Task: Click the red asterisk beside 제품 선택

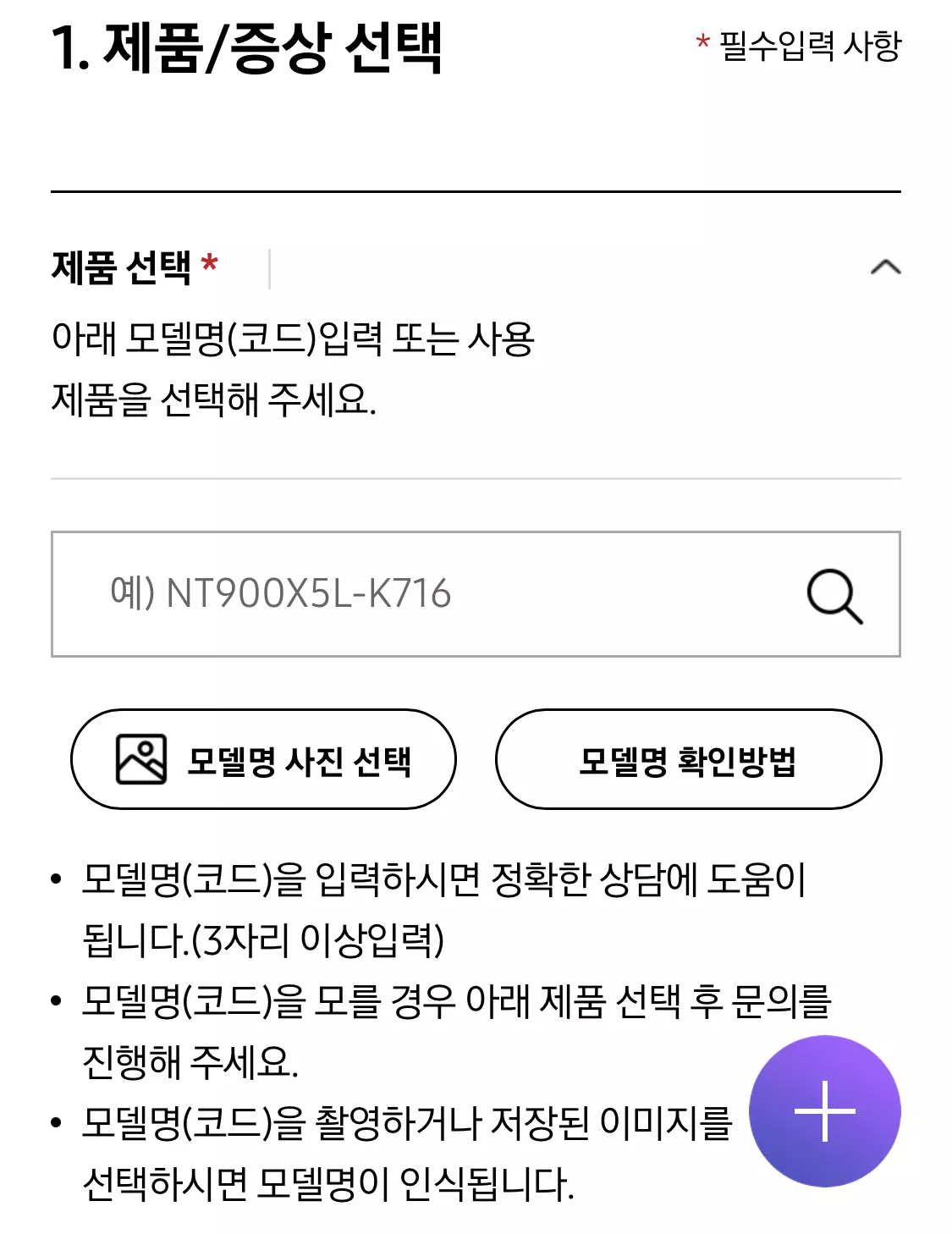Action: point(210,264)
